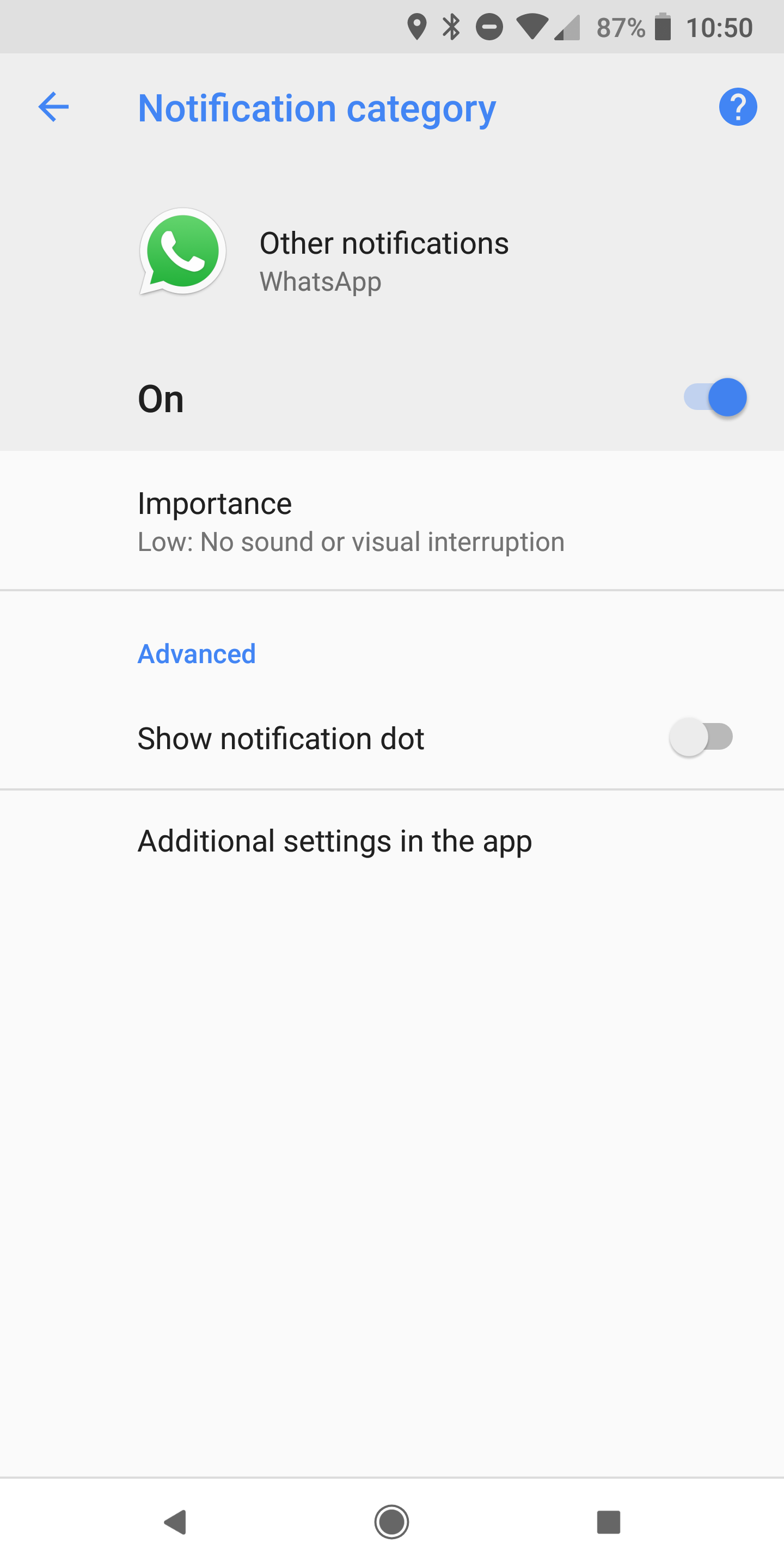Tap the battery percentage indicator
The image size is (784, 1568).
click(620, 26)
